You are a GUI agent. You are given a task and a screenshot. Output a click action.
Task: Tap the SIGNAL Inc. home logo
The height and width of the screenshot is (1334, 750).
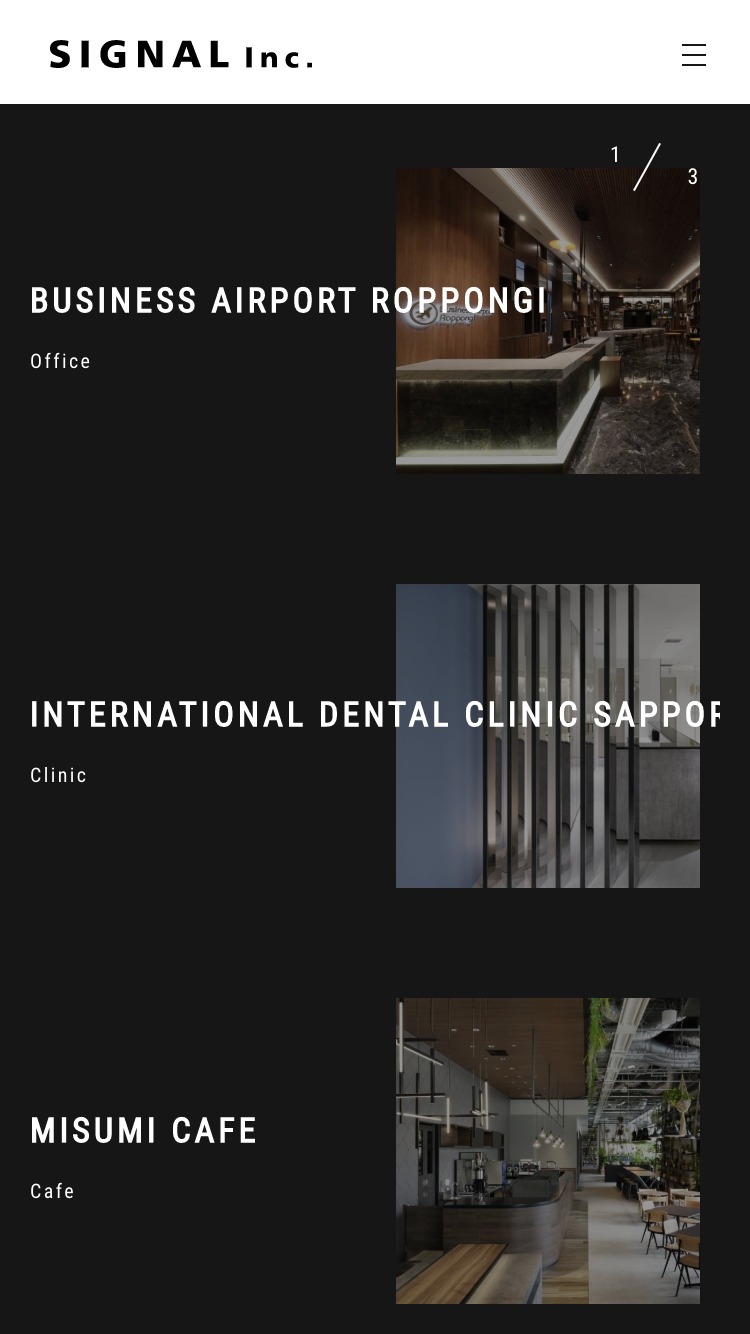click(181, 54)
